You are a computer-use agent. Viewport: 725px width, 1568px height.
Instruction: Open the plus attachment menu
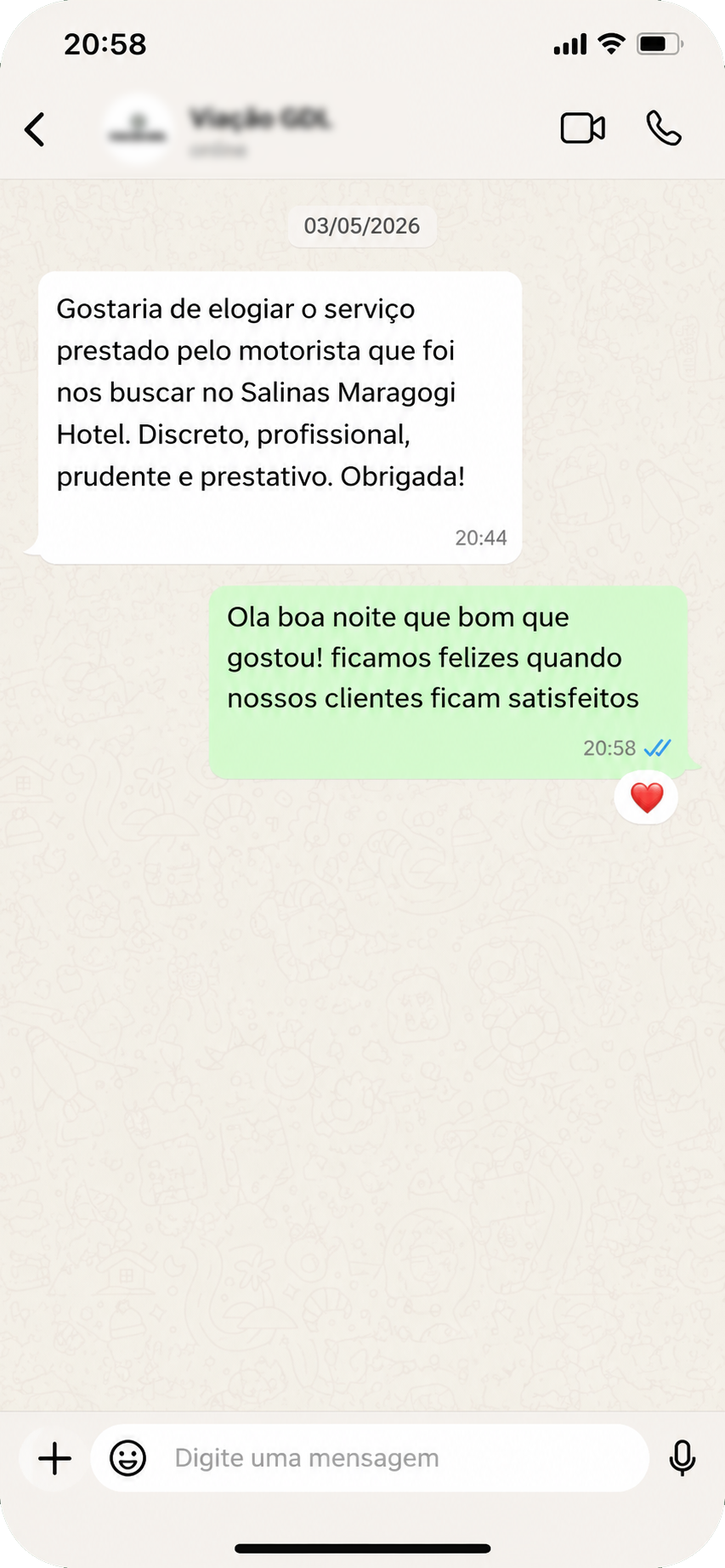point(54,1458)
